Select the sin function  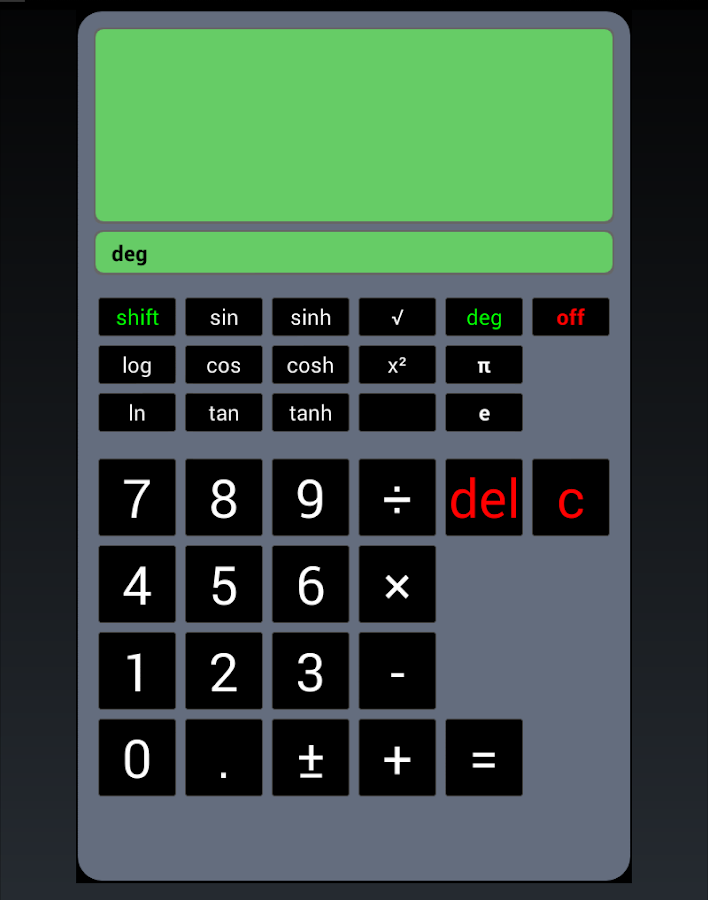224,317
